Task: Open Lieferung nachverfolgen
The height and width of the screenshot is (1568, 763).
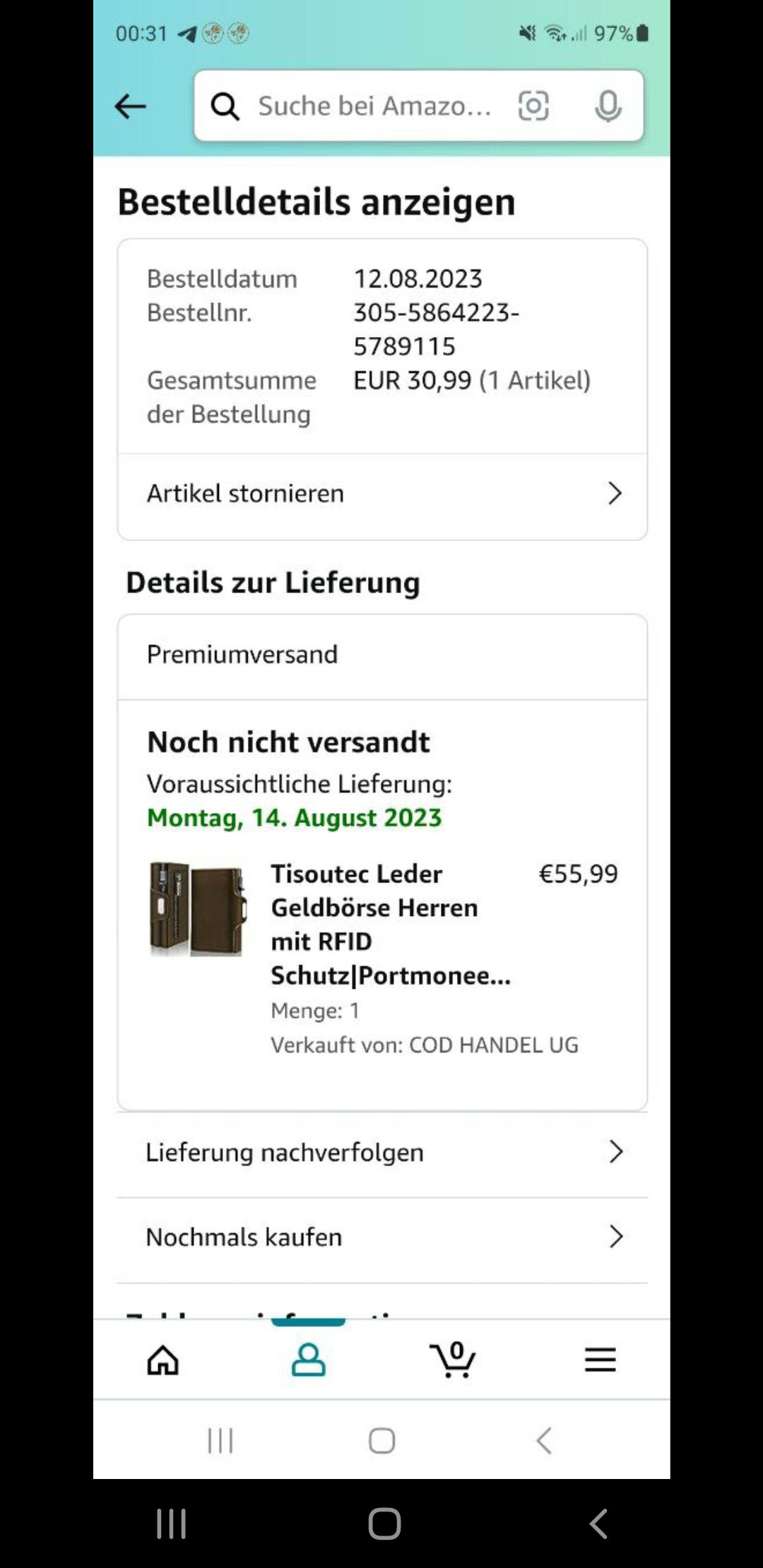Action: click(381, 1152)
